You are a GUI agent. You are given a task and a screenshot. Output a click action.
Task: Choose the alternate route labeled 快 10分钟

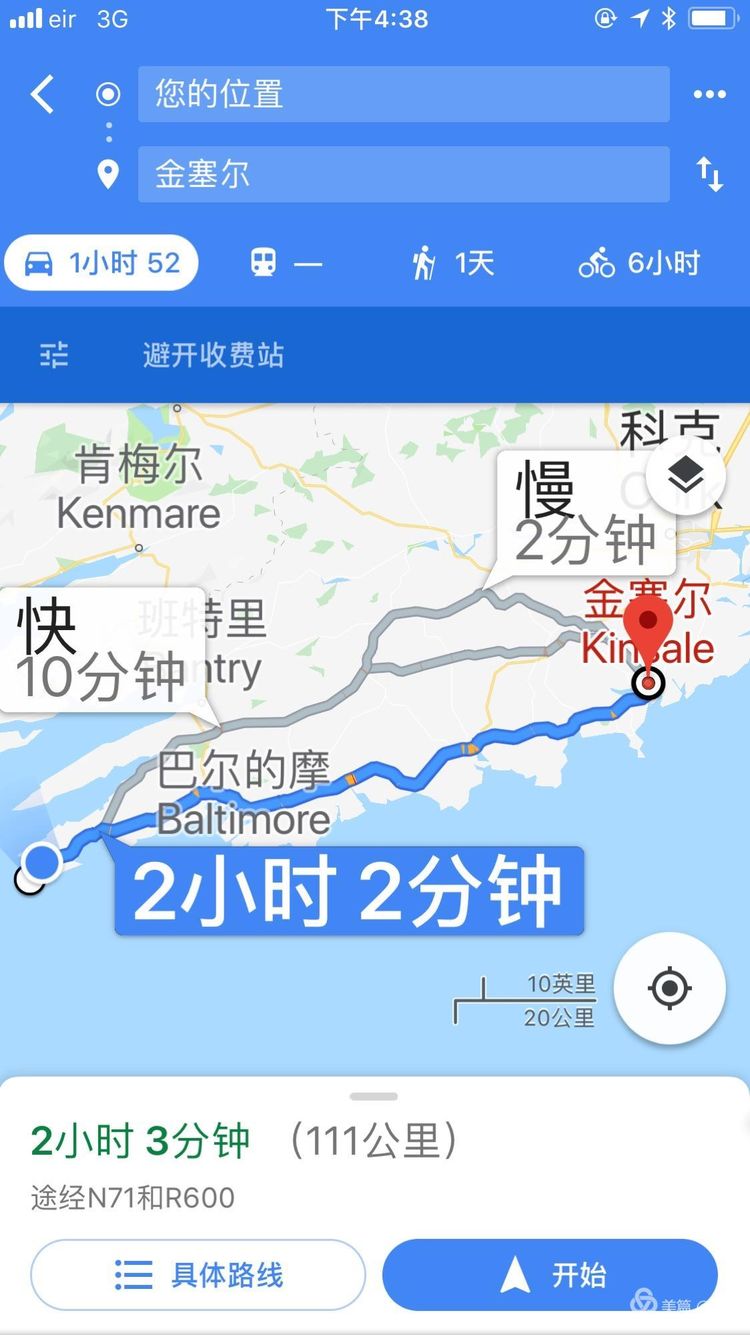click(x=100, y=652)
